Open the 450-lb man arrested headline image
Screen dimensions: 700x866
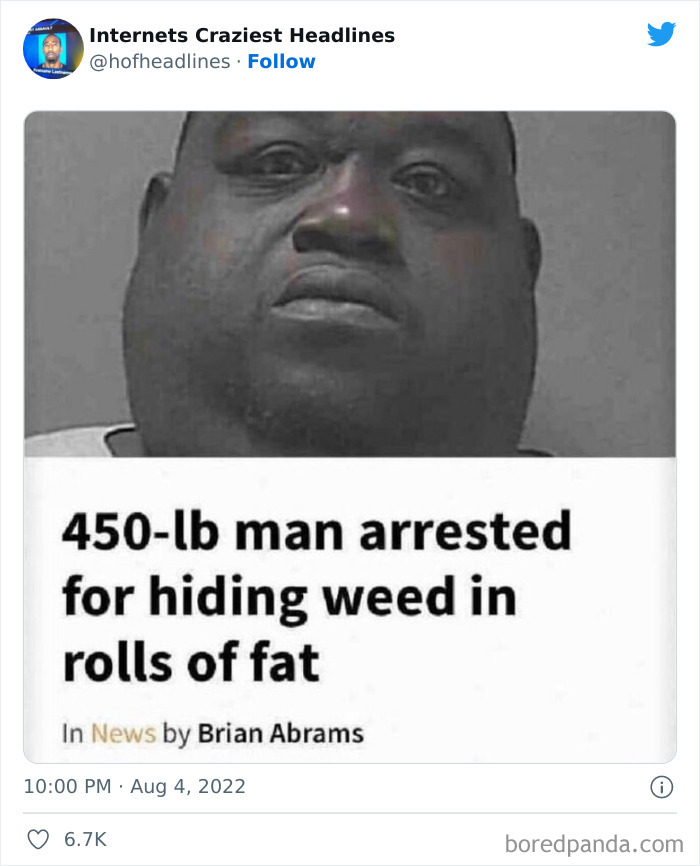click(350, 437)
